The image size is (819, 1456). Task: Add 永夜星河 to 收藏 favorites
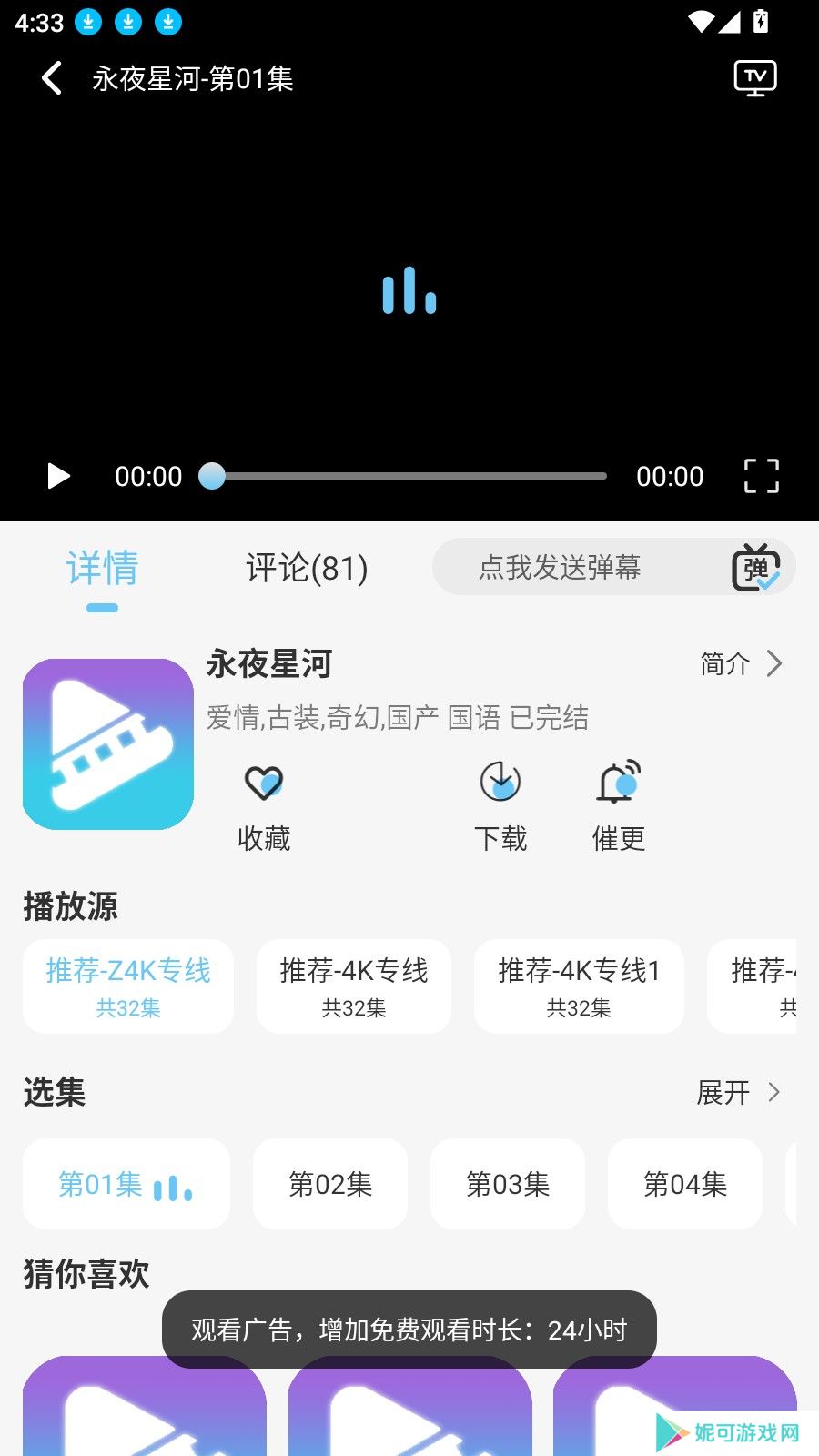(264, 807)
